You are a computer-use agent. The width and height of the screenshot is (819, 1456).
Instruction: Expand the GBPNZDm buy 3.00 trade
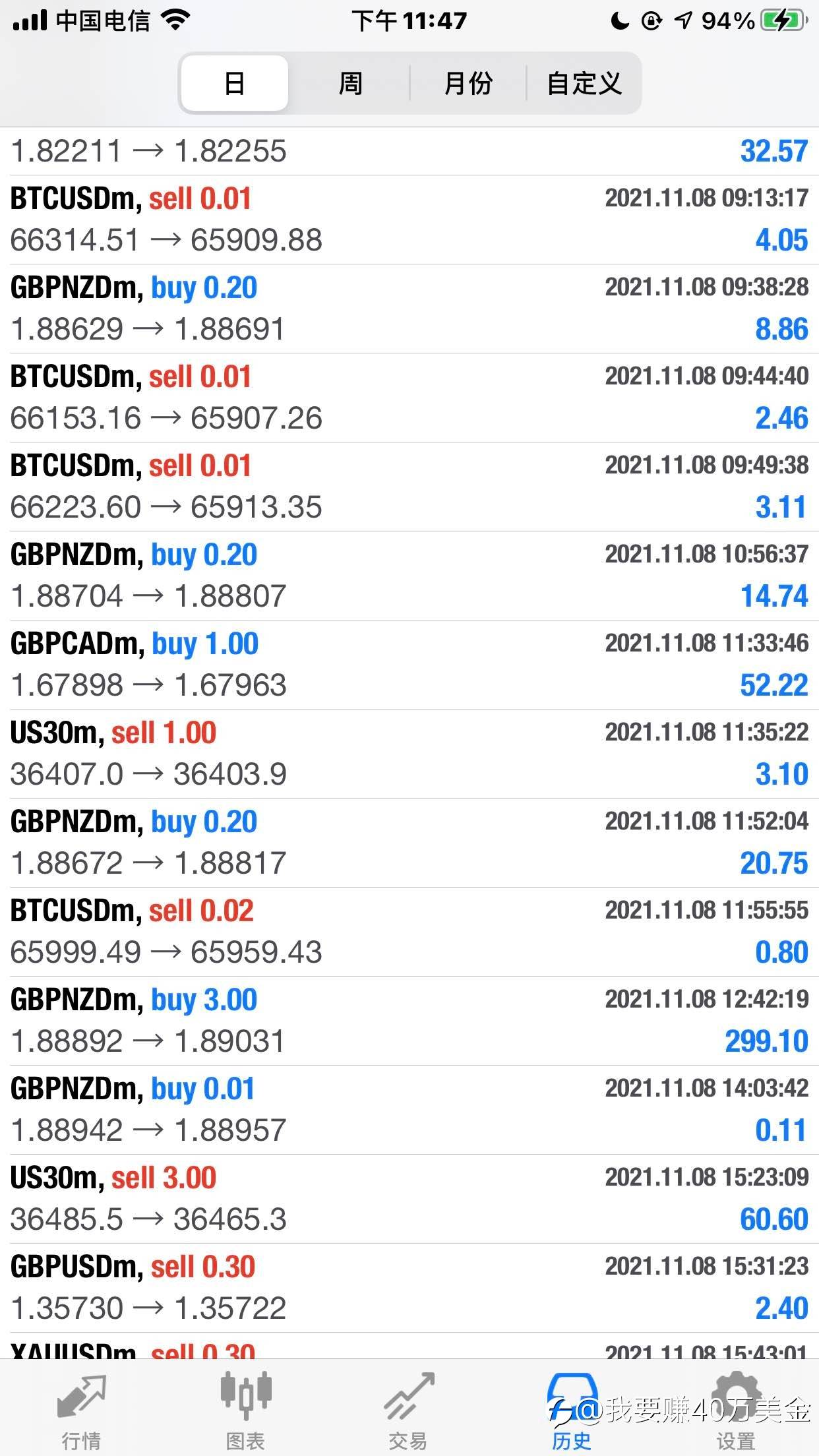tap(409, 1021)
